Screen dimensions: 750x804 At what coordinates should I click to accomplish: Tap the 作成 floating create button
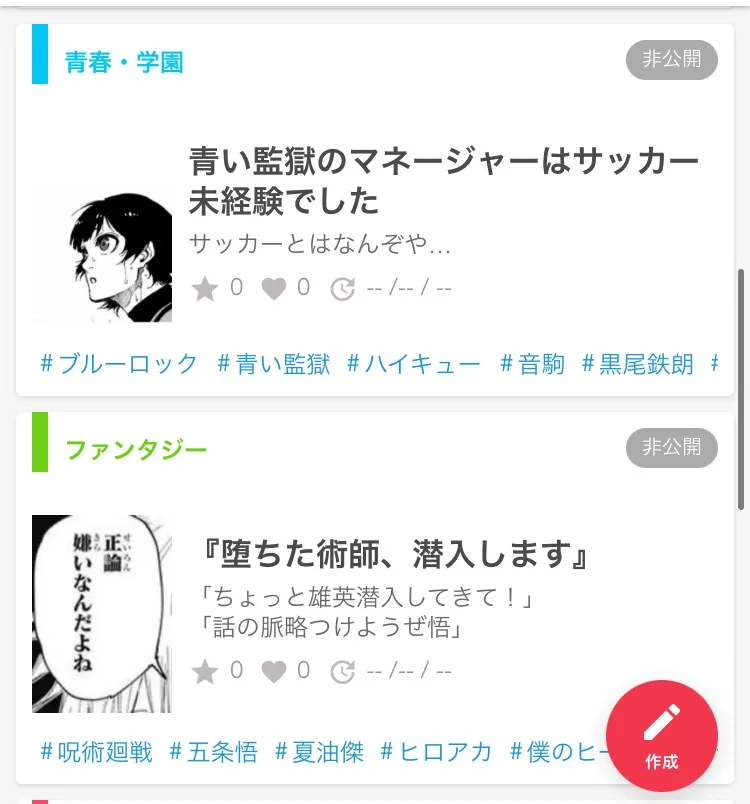pos(661,736)
